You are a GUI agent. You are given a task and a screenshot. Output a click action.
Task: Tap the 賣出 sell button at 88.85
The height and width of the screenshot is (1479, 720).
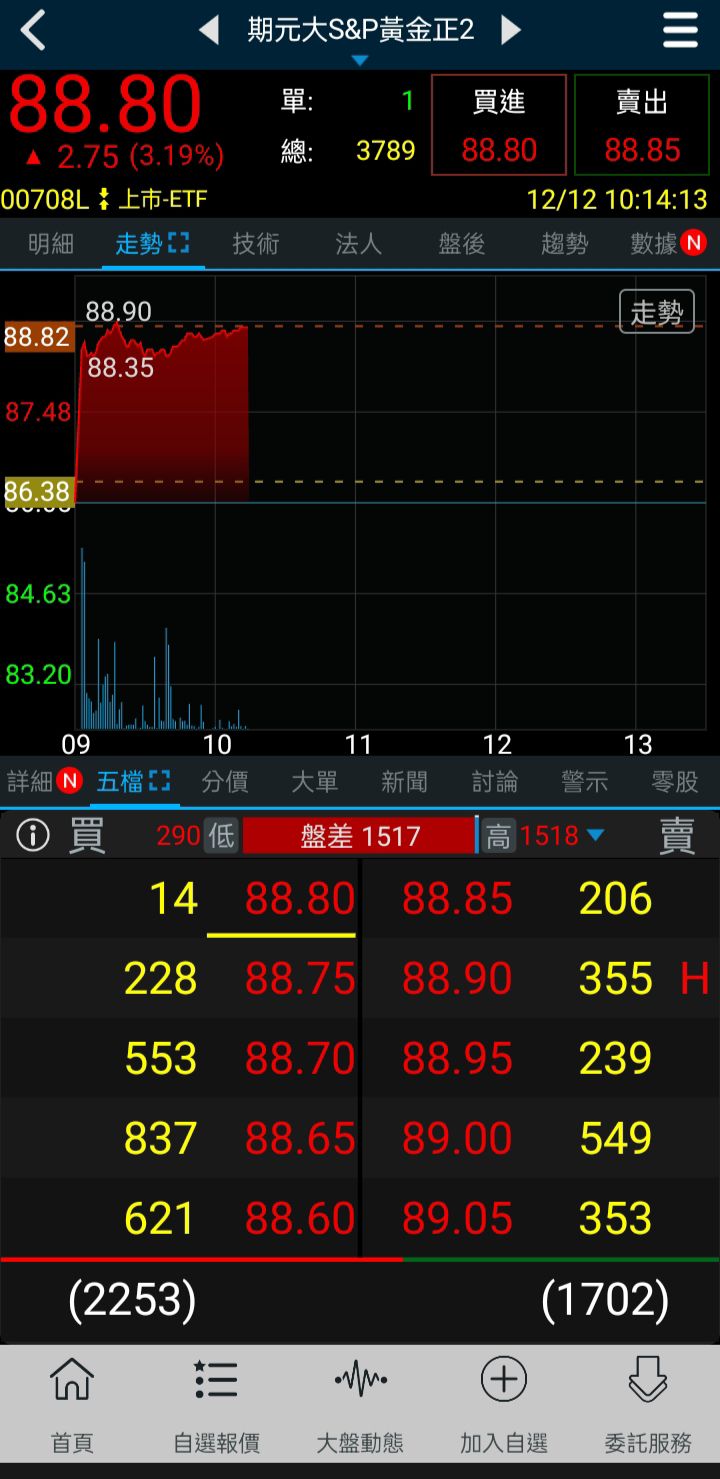tap(642, 125)
